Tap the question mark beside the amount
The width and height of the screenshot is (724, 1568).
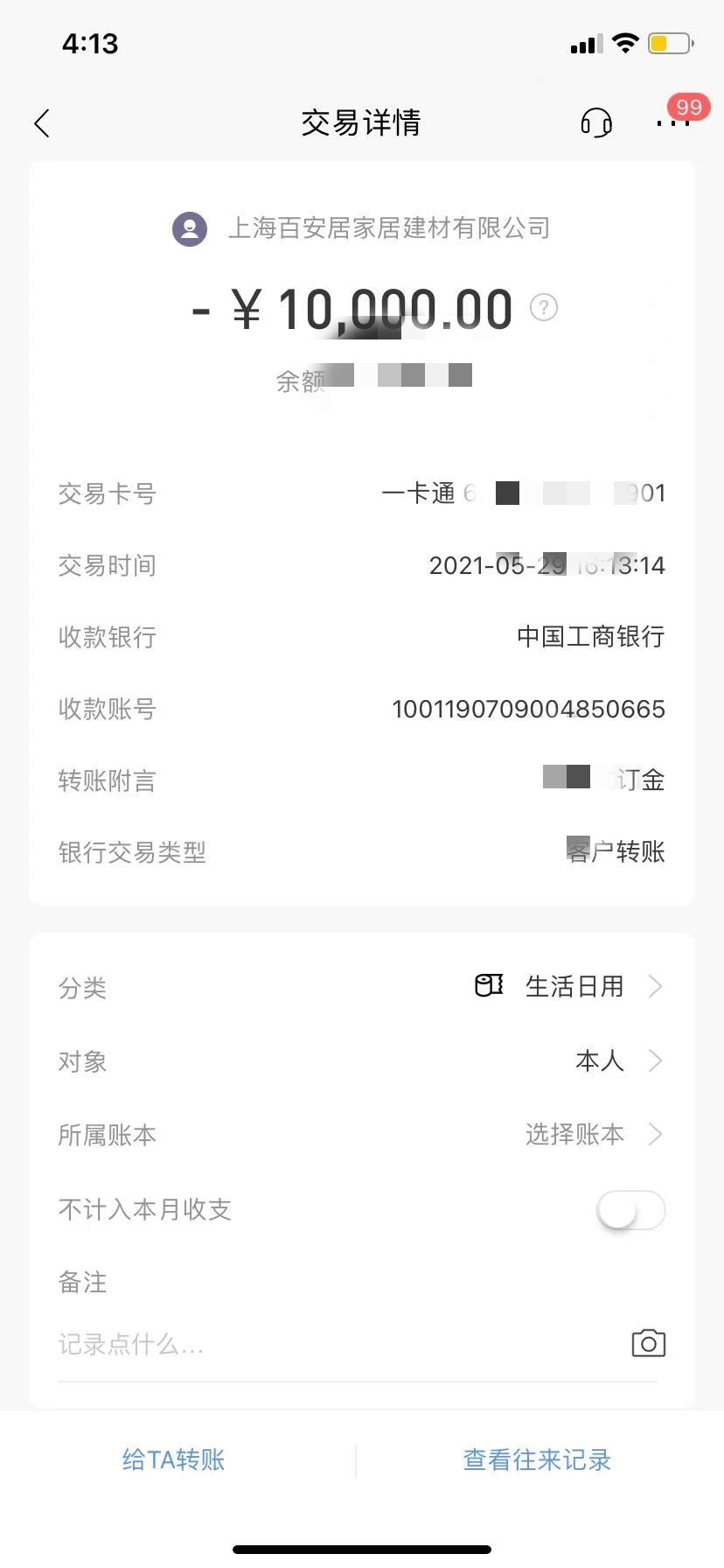544,308
